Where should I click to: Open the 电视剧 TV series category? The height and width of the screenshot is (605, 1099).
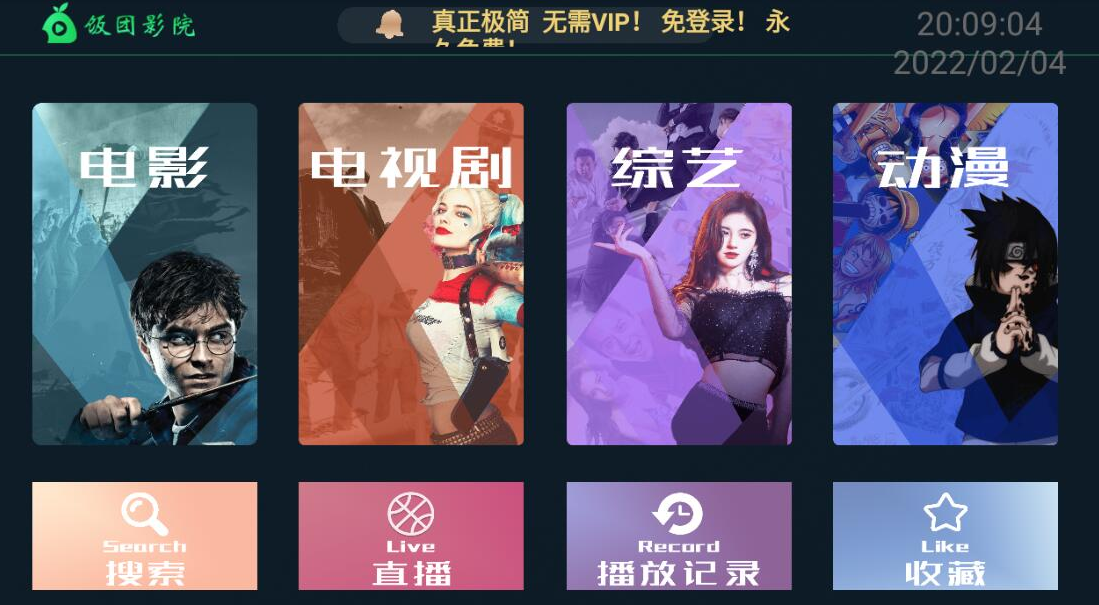coord(410,273)
